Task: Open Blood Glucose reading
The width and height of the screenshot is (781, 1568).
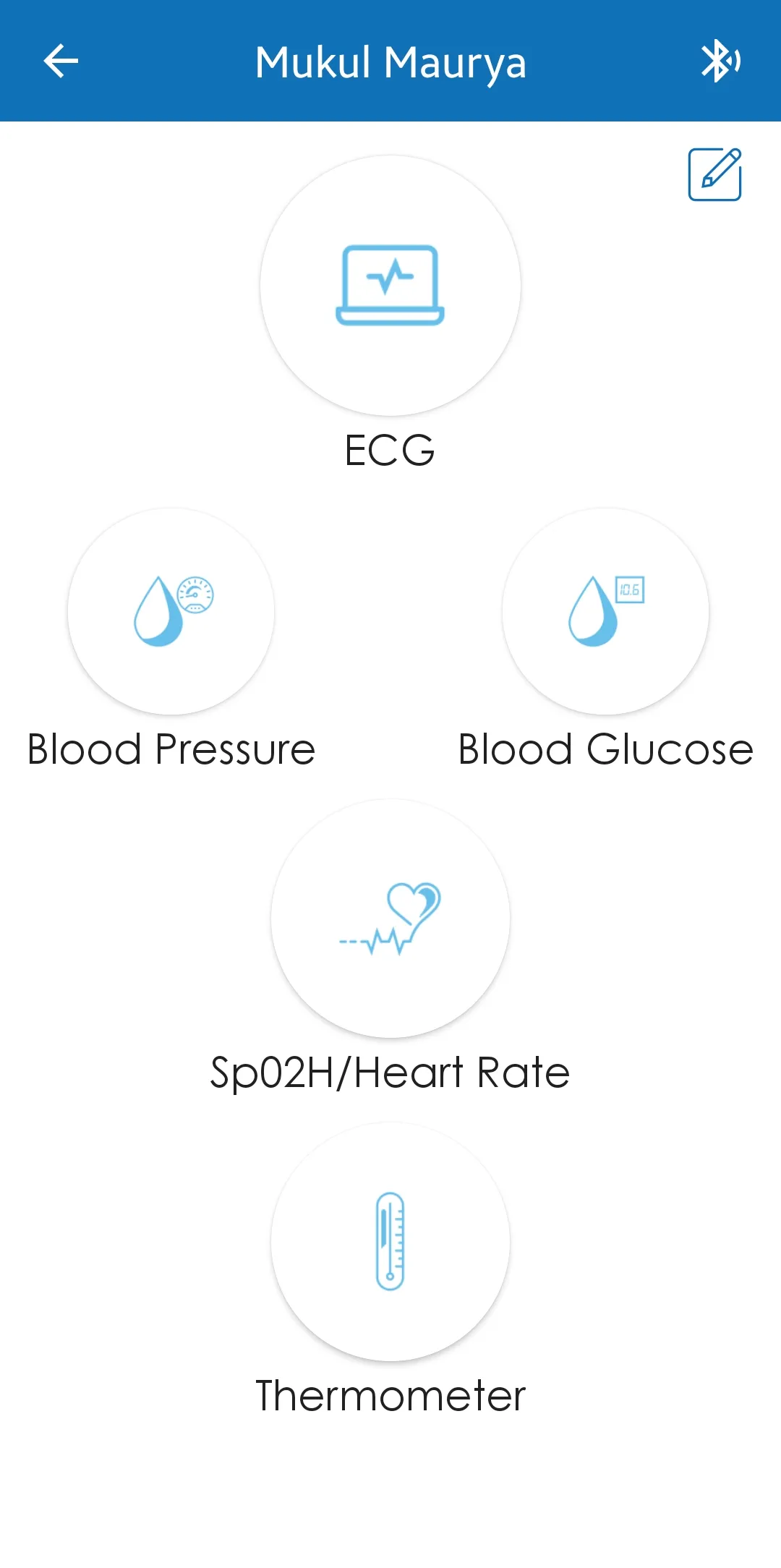Action: [606, 611]
